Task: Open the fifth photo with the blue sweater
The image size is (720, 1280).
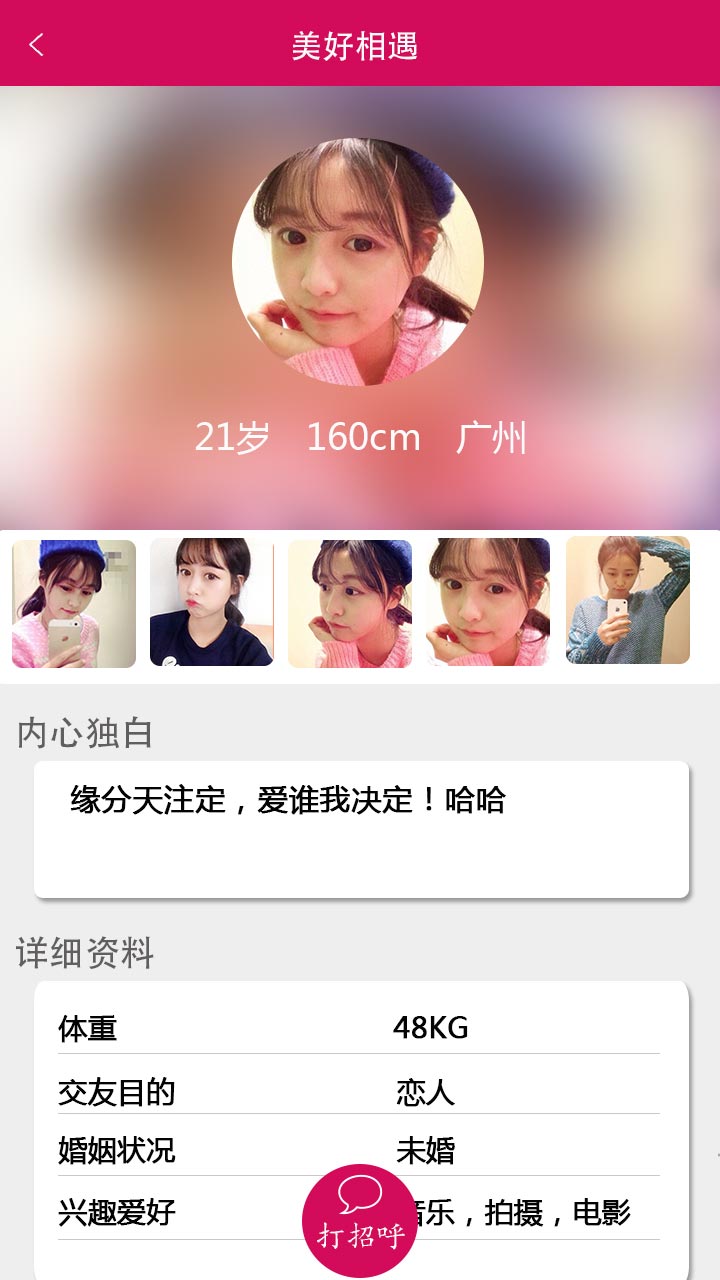Action: 628,600
